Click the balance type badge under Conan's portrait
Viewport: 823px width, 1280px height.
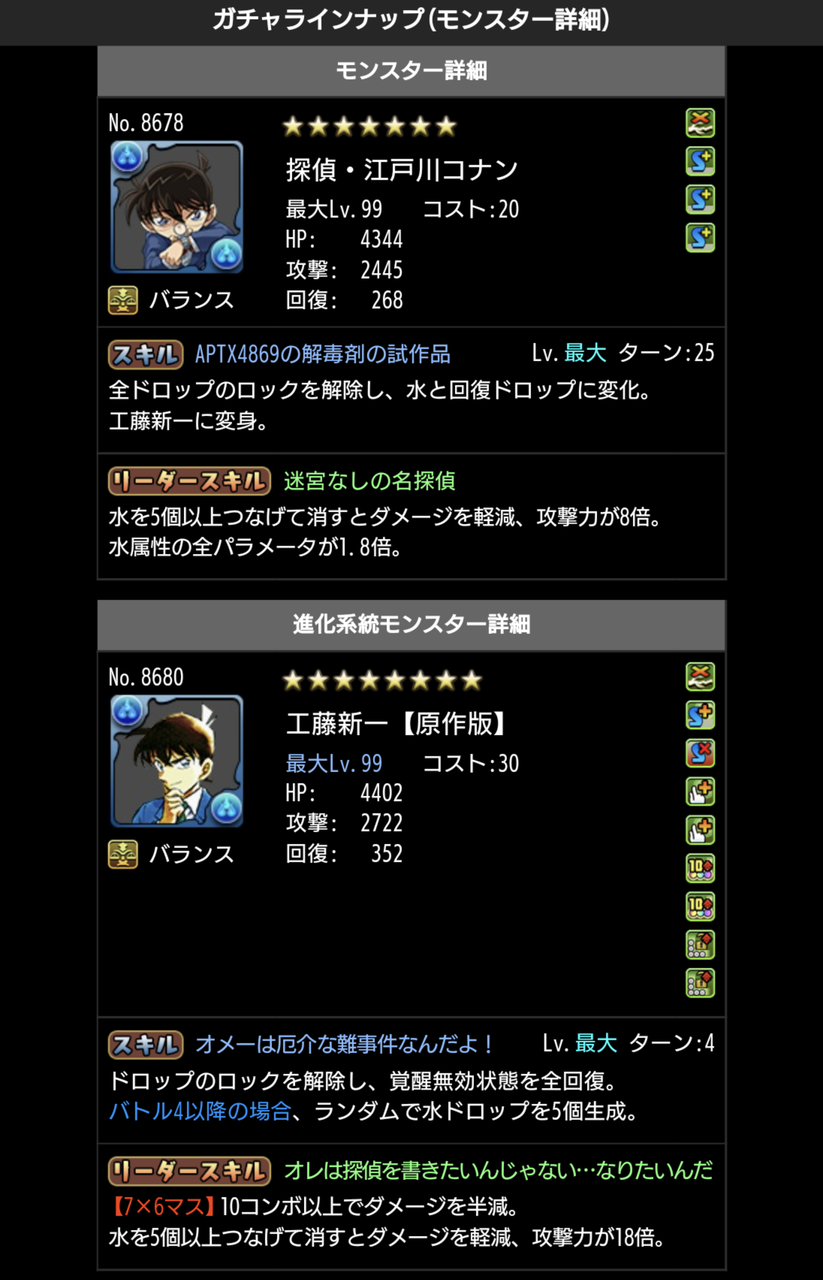point(121,297)
